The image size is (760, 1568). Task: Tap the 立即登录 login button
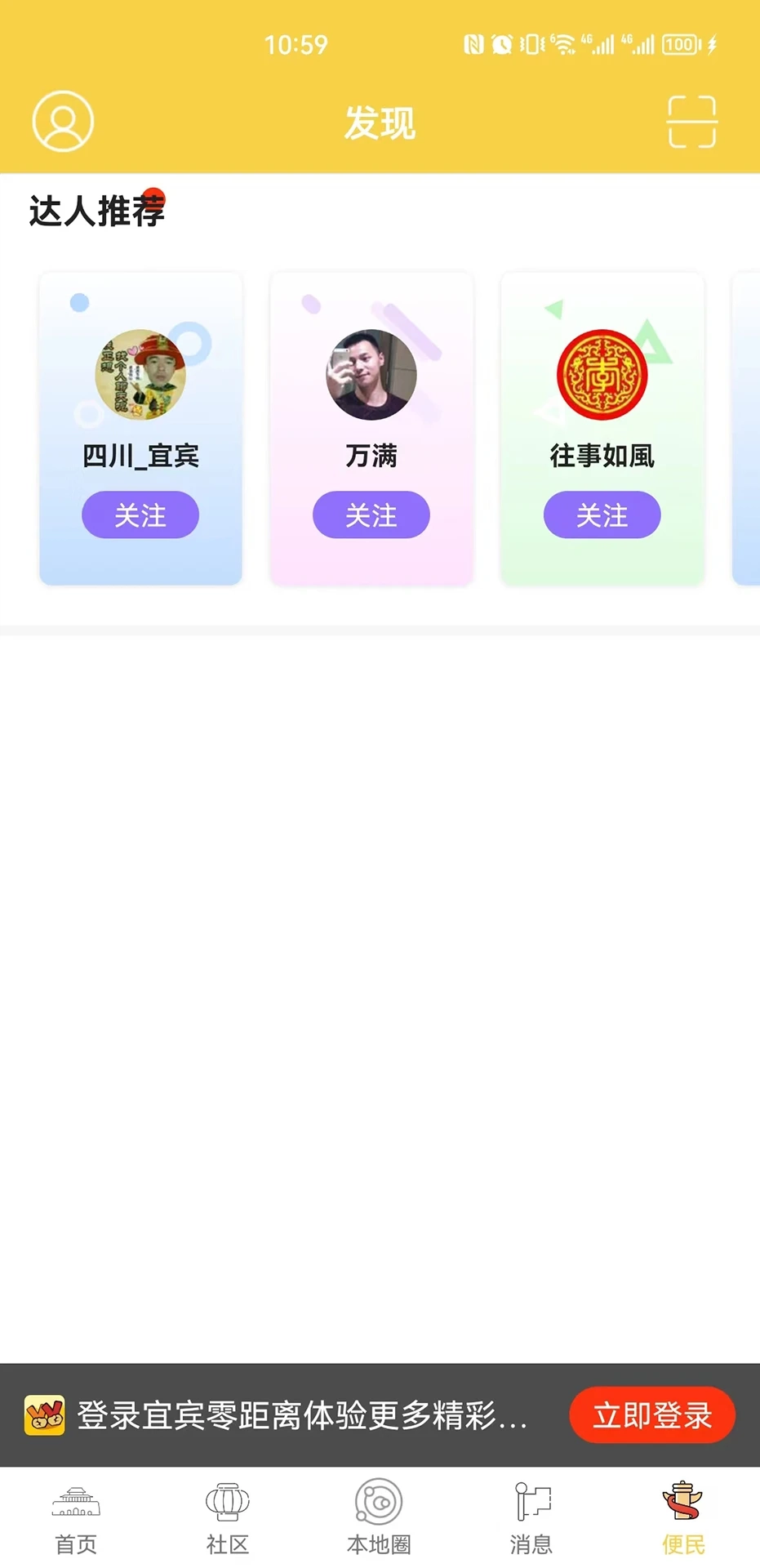click(x=651, y=1415)
